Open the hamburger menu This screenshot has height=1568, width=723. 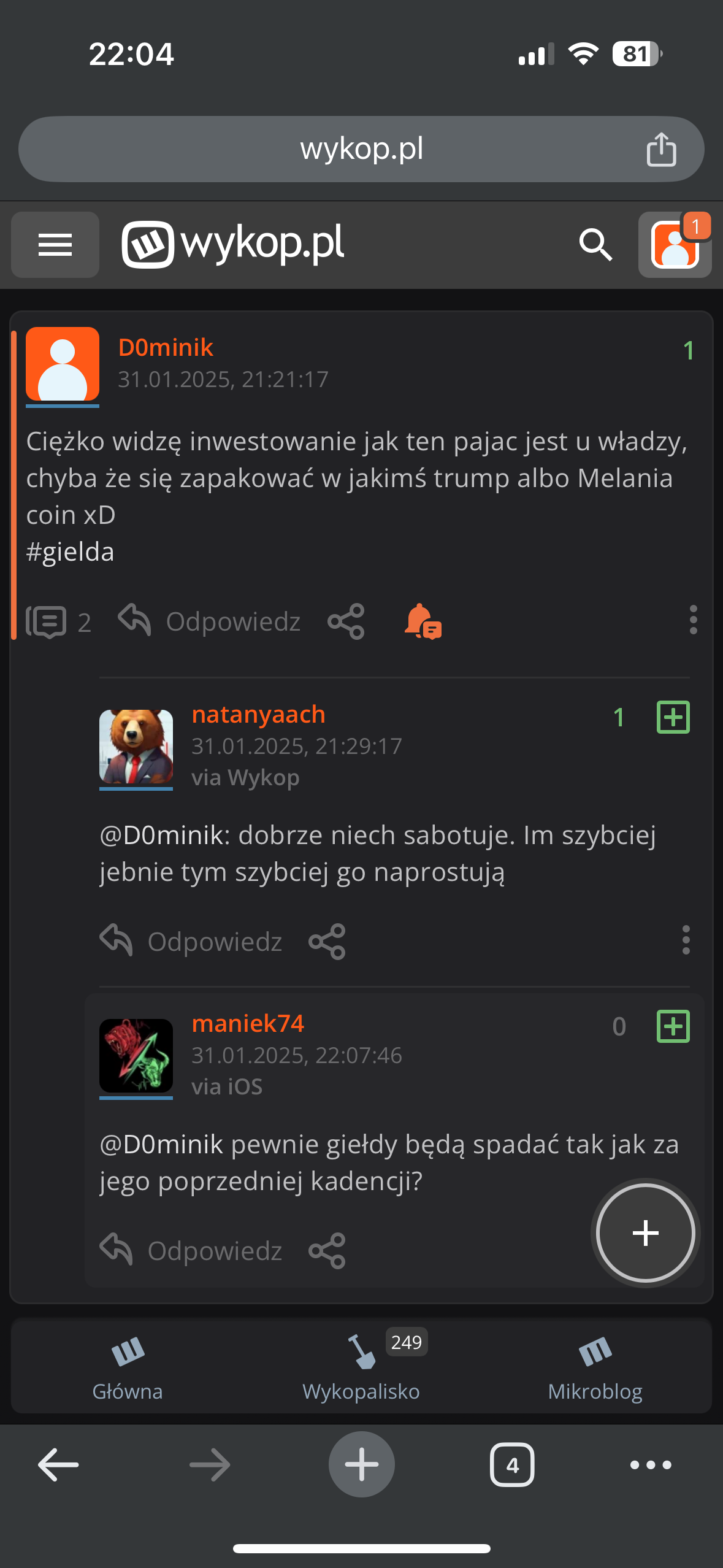click(55, 245)
